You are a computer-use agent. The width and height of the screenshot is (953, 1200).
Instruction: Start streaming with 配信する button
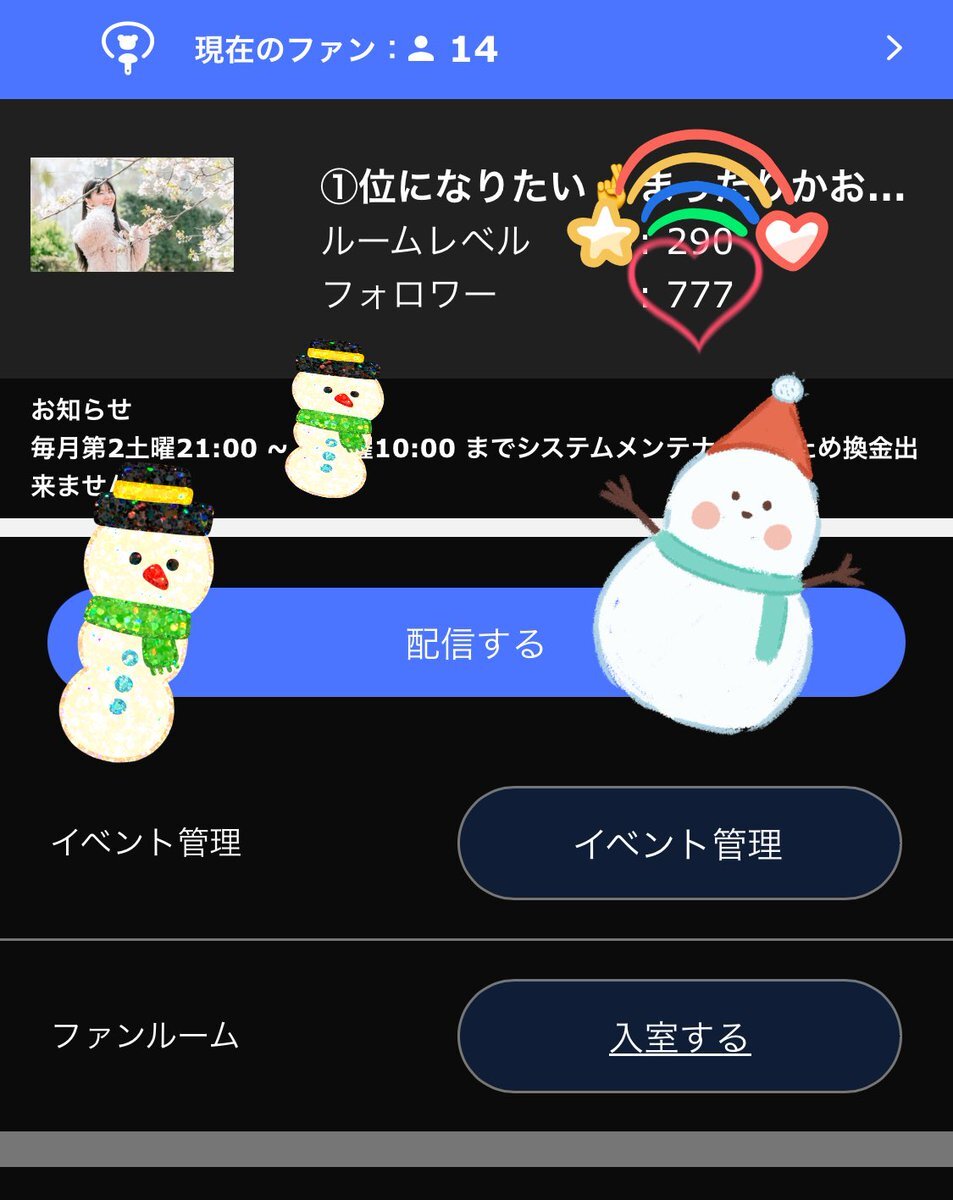click(476, 643)
